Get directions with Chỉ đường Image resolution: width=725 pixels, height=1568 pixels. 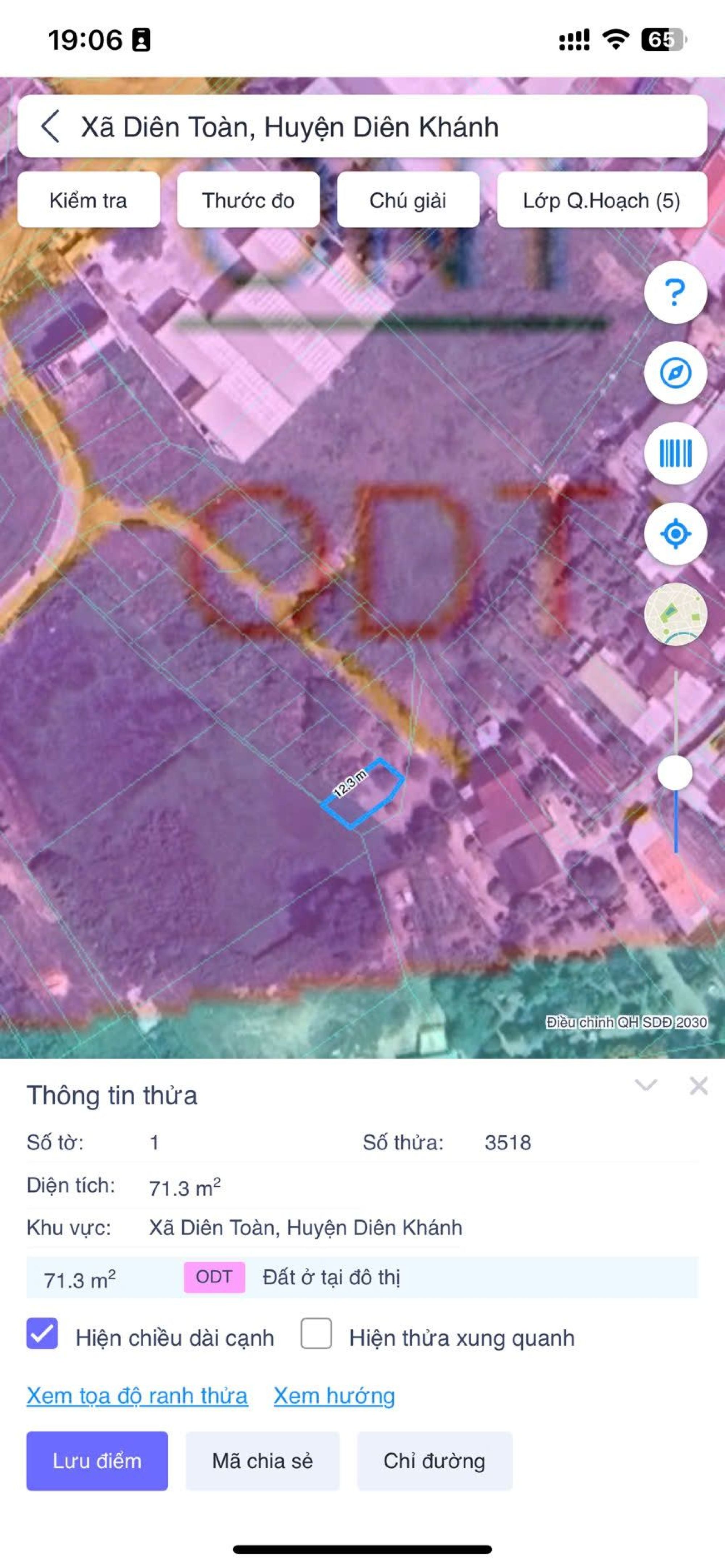434,1461
